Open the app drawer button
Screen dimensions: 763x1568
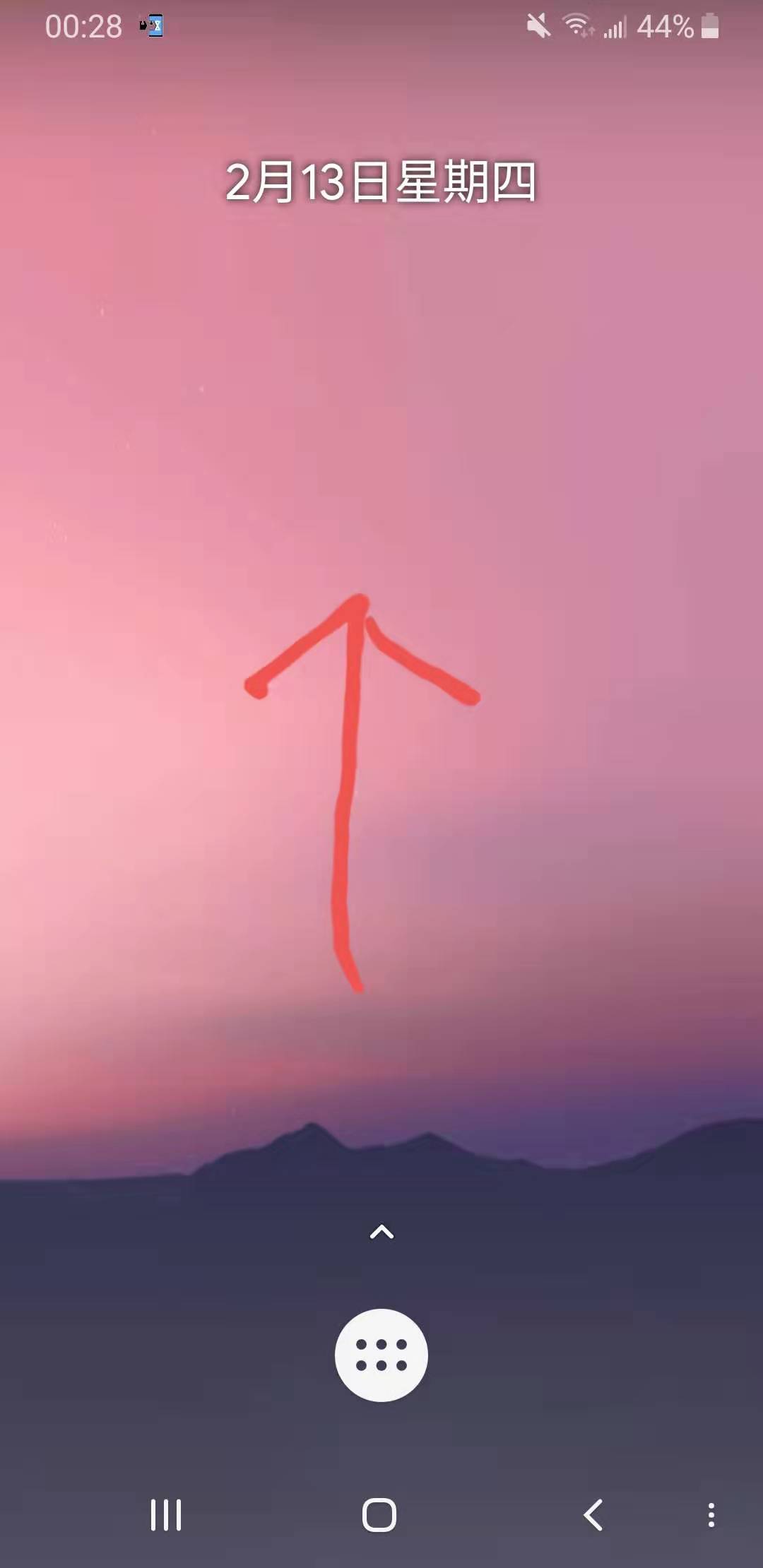(381, 1355)
